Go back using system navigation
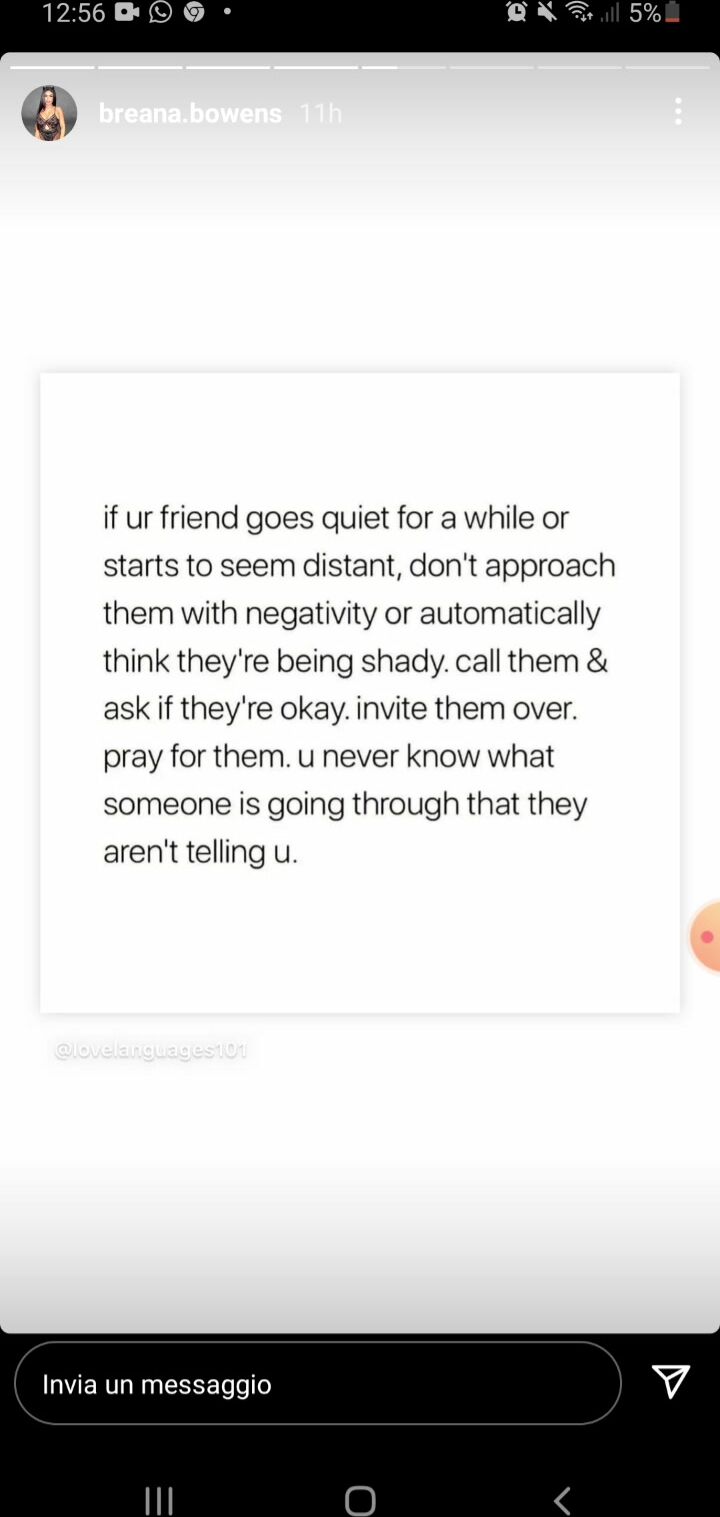This screenshot has width=720, height=1517. [562, 1499]
